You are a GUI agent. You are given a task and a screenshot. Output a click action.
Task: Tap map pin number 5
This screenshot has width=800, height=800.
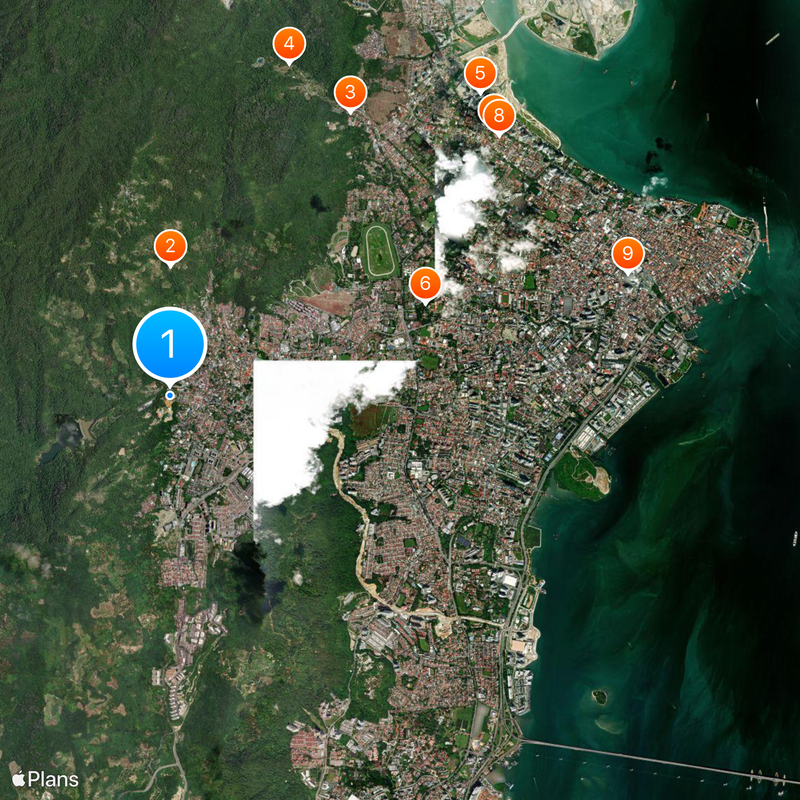(x=480, y=73)
